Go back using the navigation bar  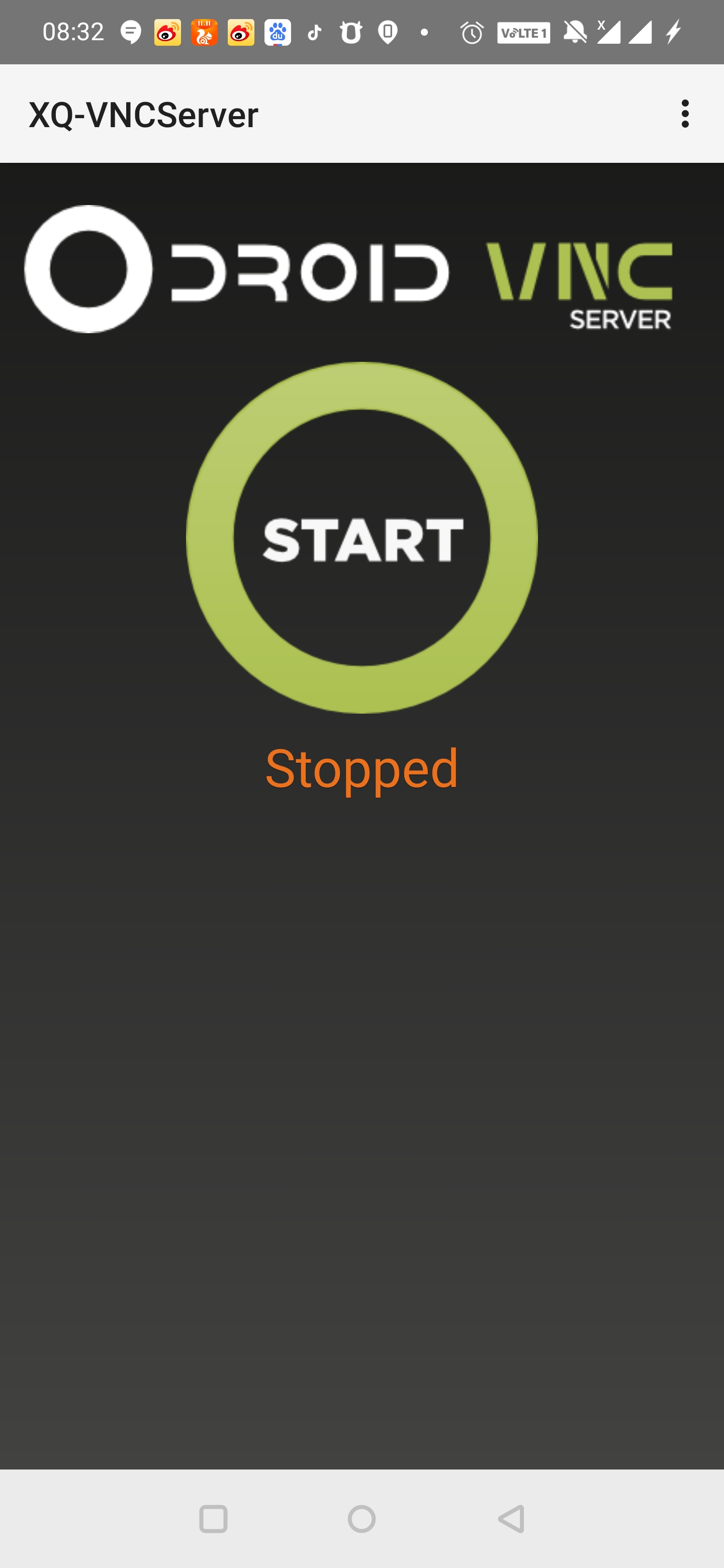coord(511,1519)
